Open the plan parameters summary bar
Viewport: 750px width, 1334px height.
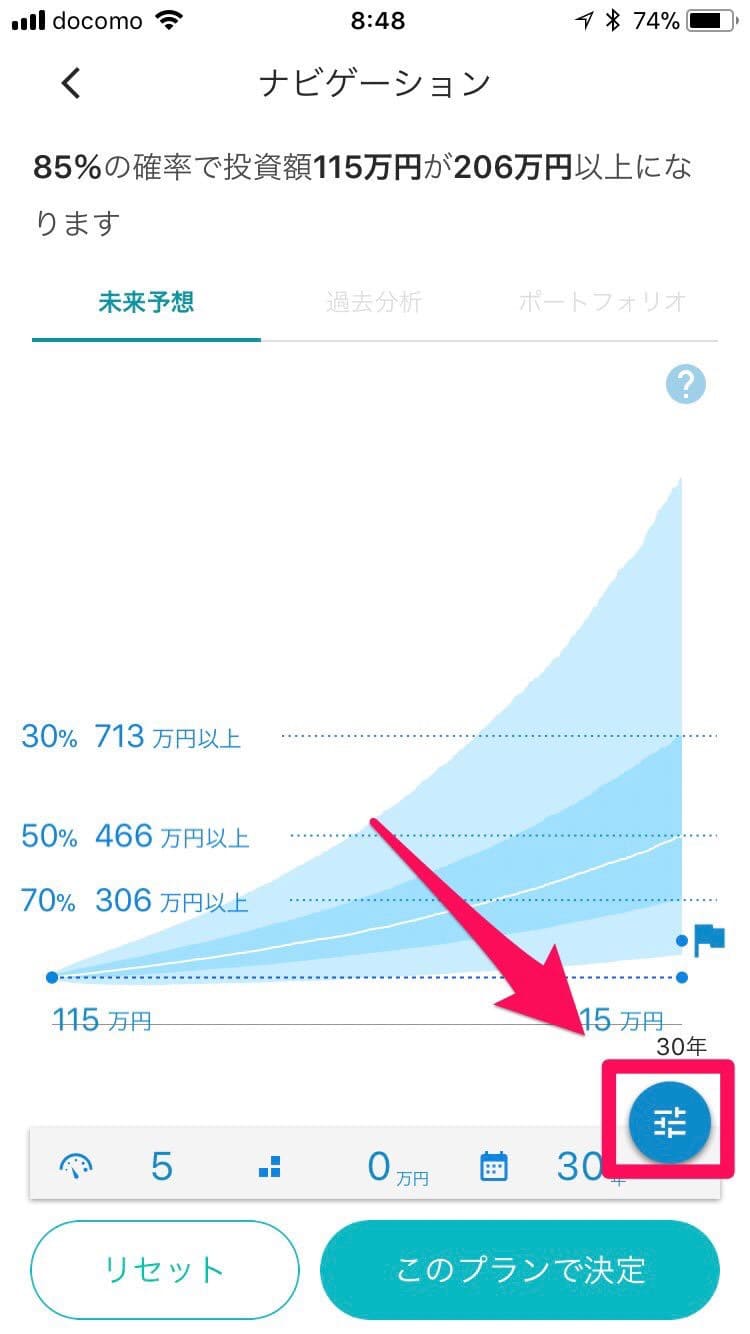[320, 1165]
